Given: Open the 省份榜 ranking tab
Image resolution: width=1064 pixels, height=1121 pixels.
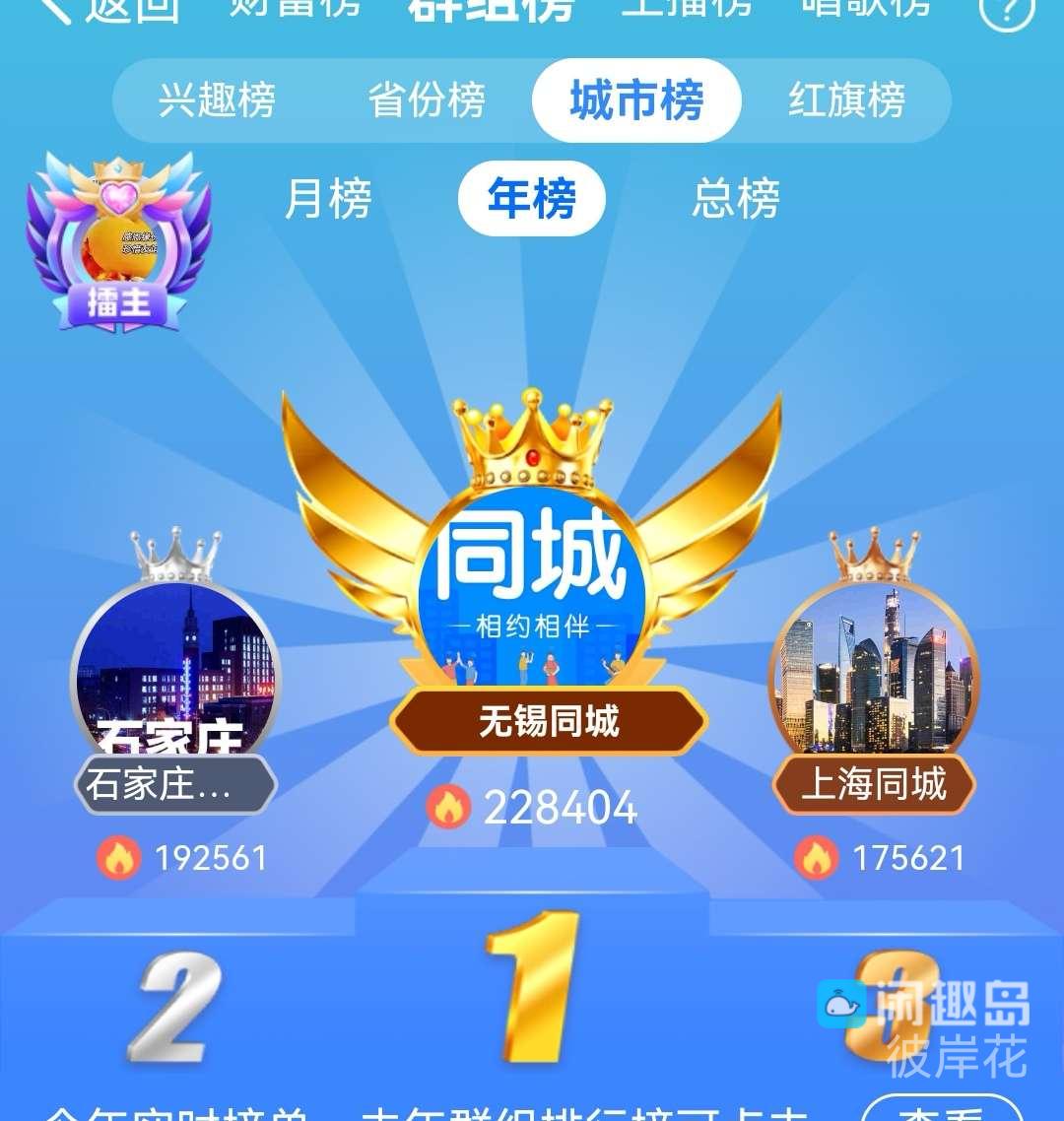Looking at the screenshot, I should [x=426, y=99].
